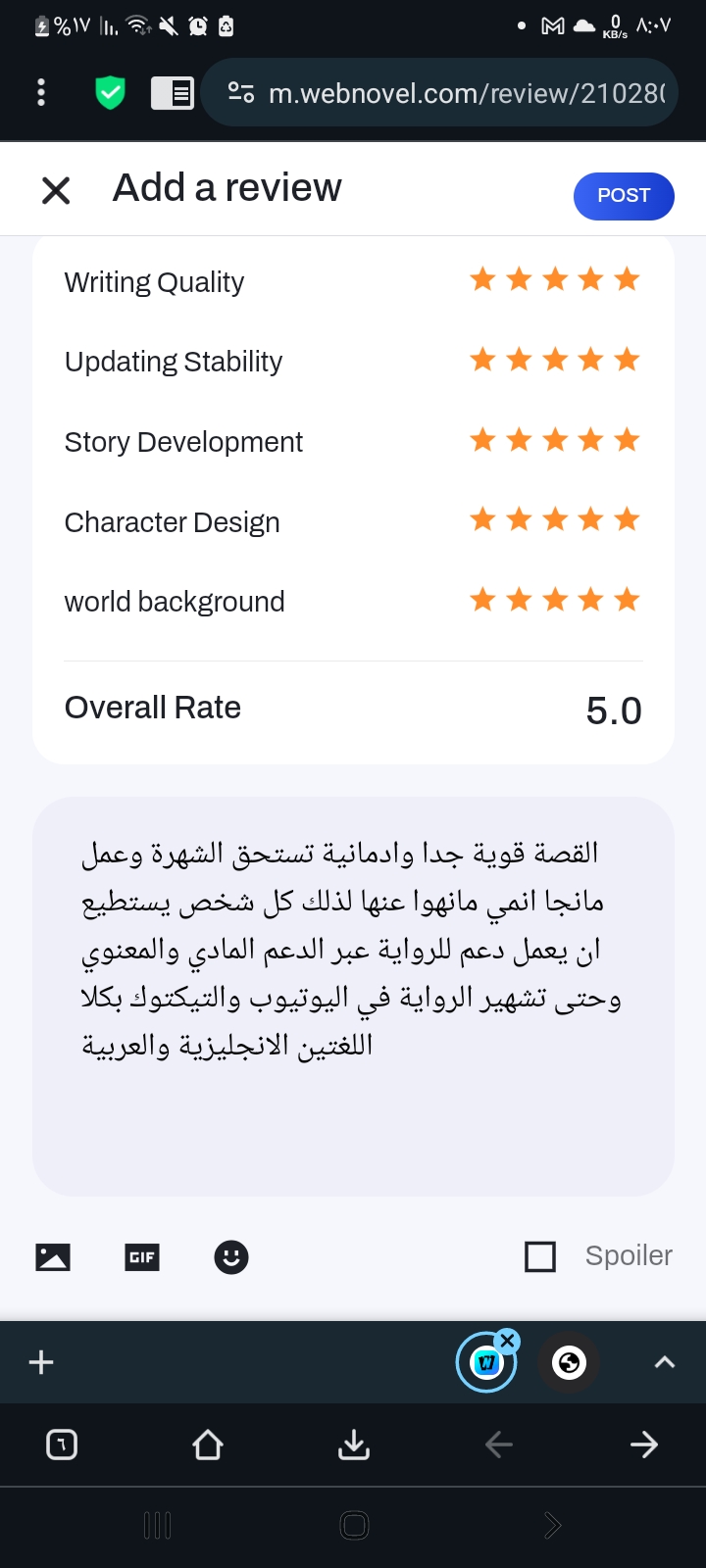706x1568 pixels.
Task: Close the Add a review page
Action: pyautogui.click(x=56, y=190)
